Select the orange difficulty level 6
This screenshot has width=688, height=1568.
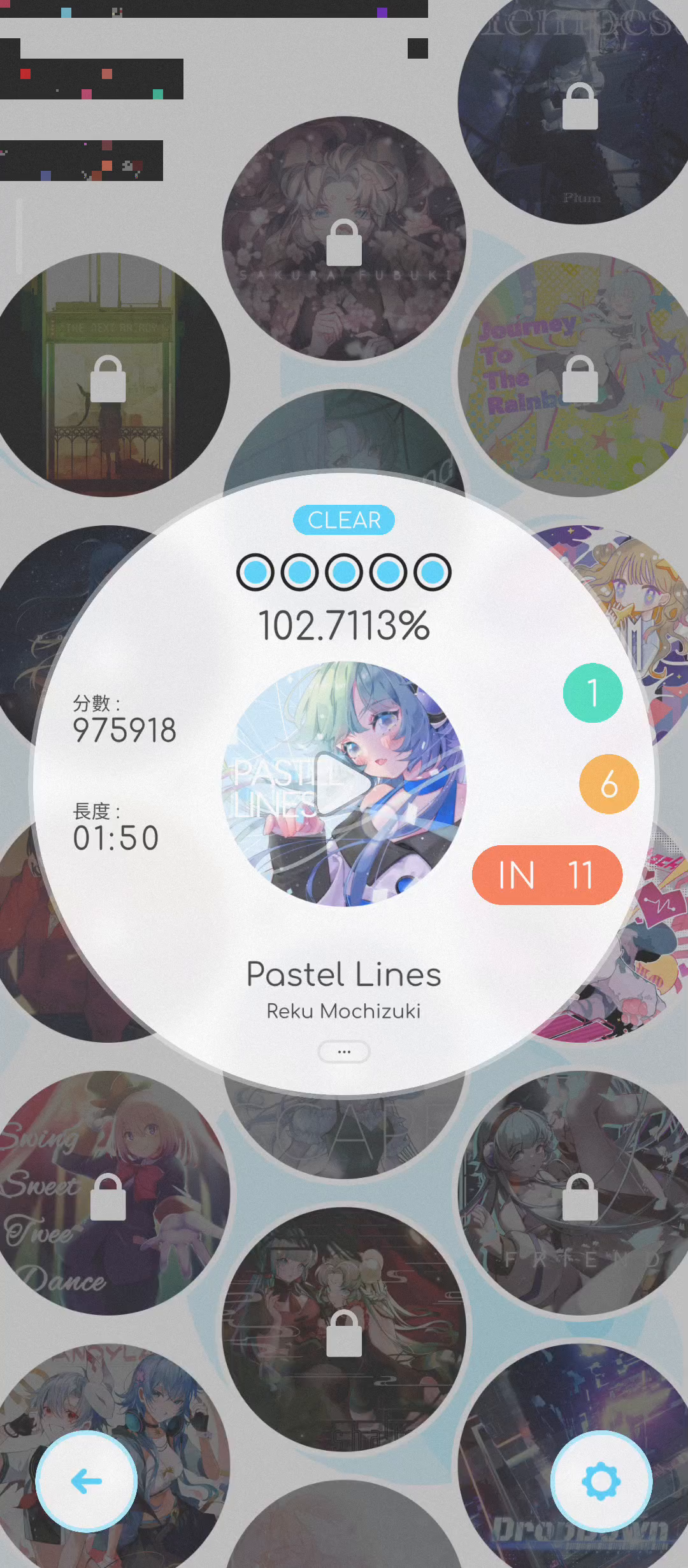click(609, 784)
